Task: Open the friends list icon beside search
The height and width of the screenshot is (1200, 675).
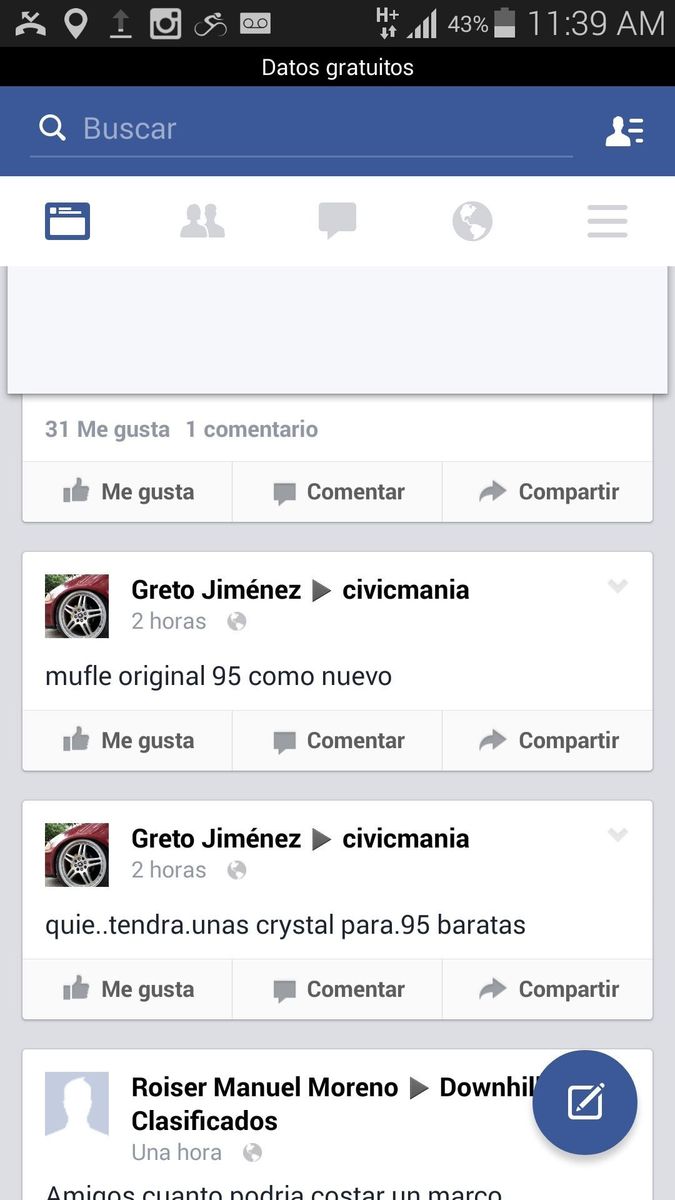Action: [x=624, y=131]
